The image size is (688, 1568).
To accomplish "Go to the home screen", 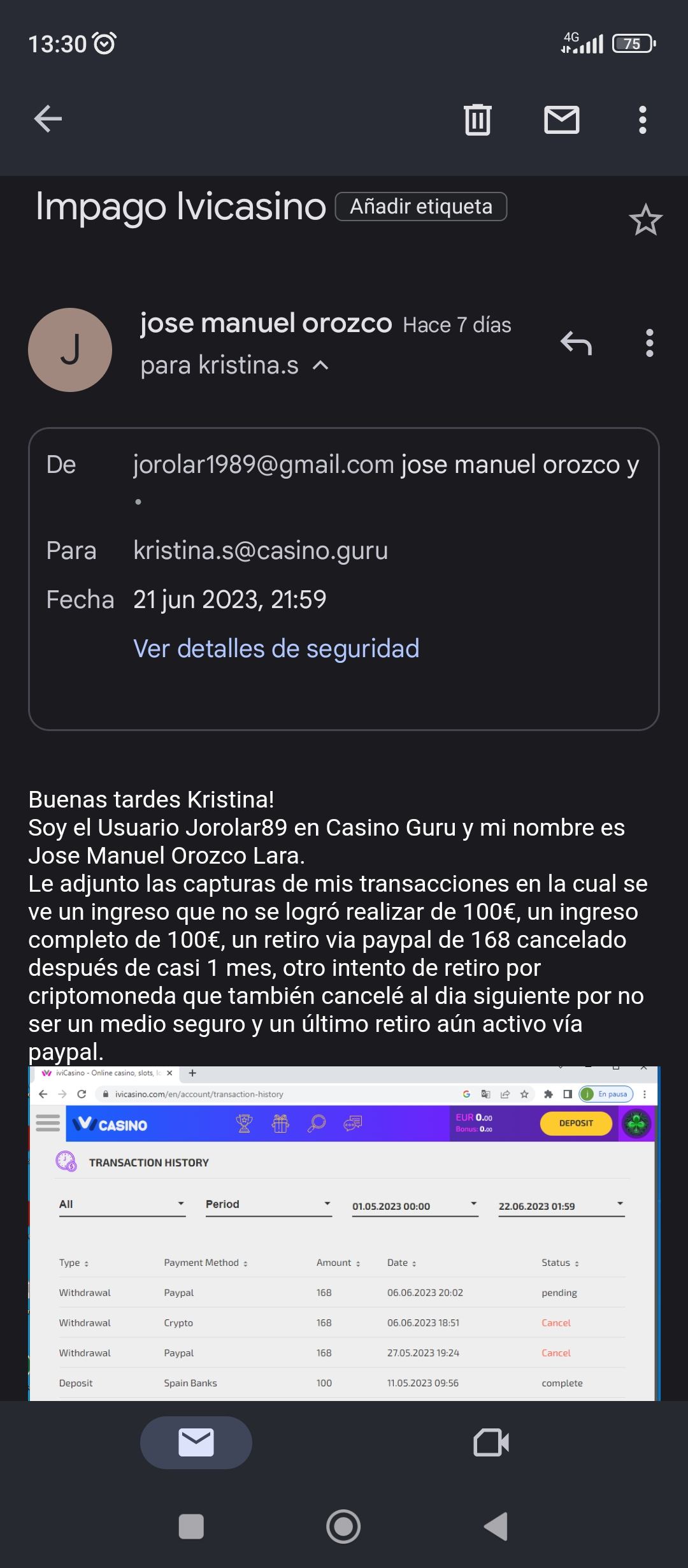I will tap(343, 1527).
